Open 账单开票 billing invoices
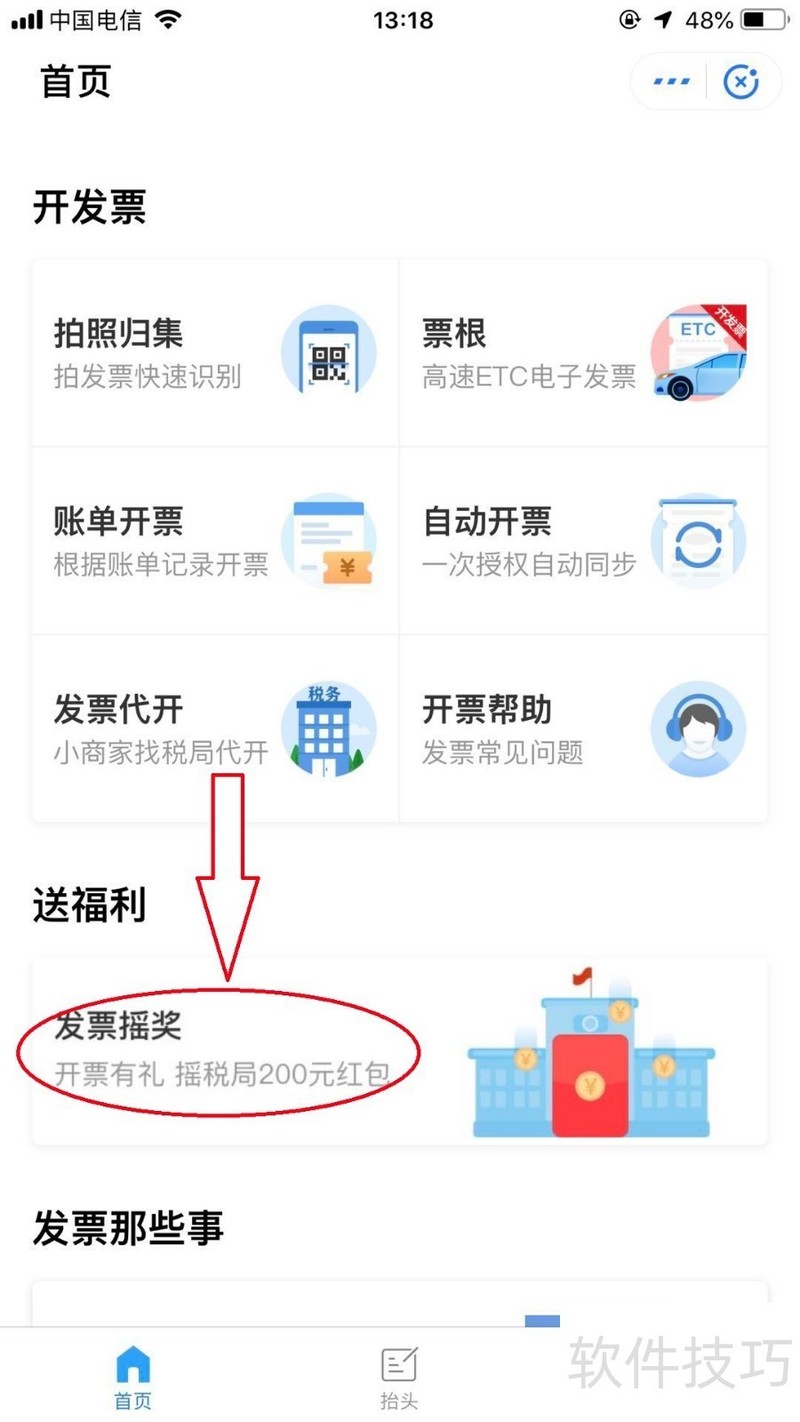This screenshot has height=1422, width=800. tap(215, 541)
